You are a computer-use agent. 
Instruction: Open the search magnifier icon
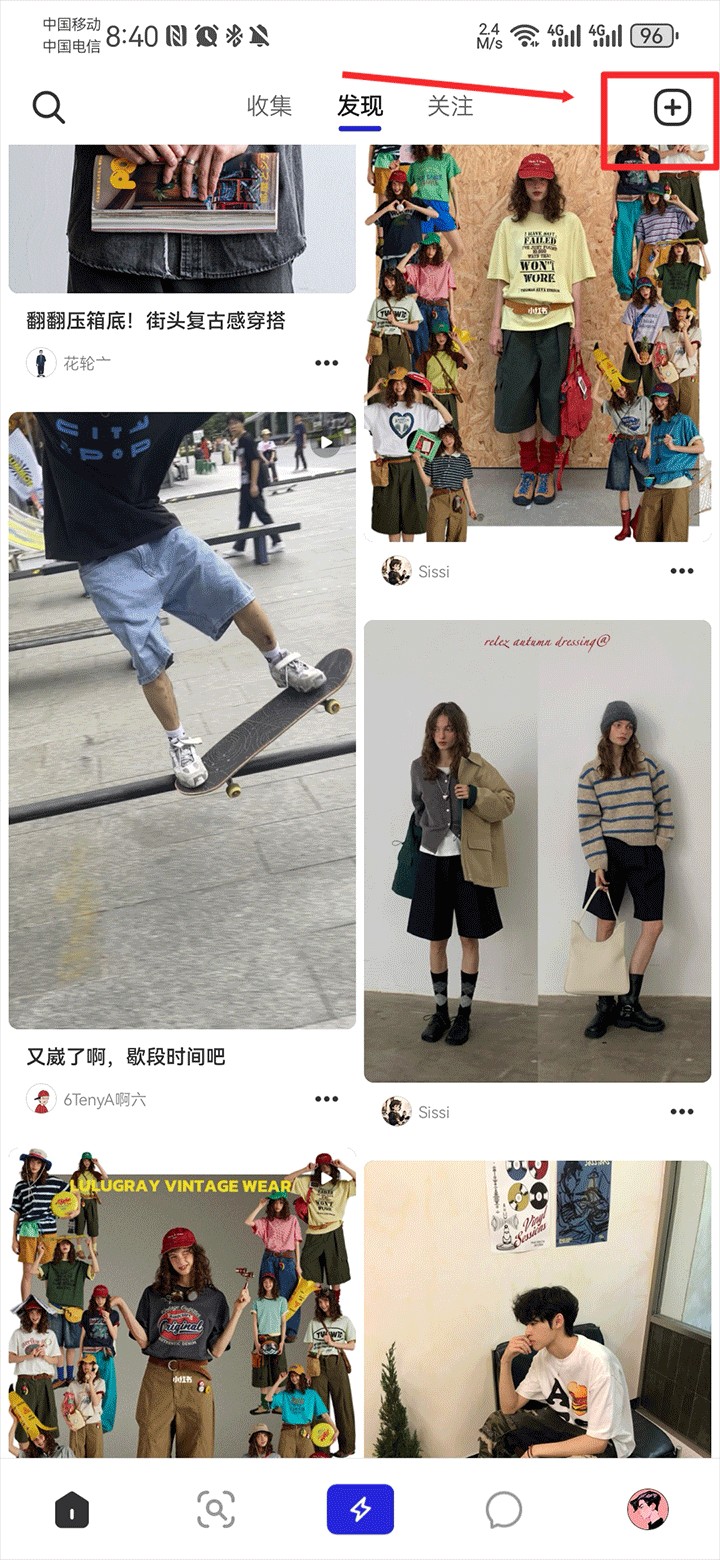48,106
